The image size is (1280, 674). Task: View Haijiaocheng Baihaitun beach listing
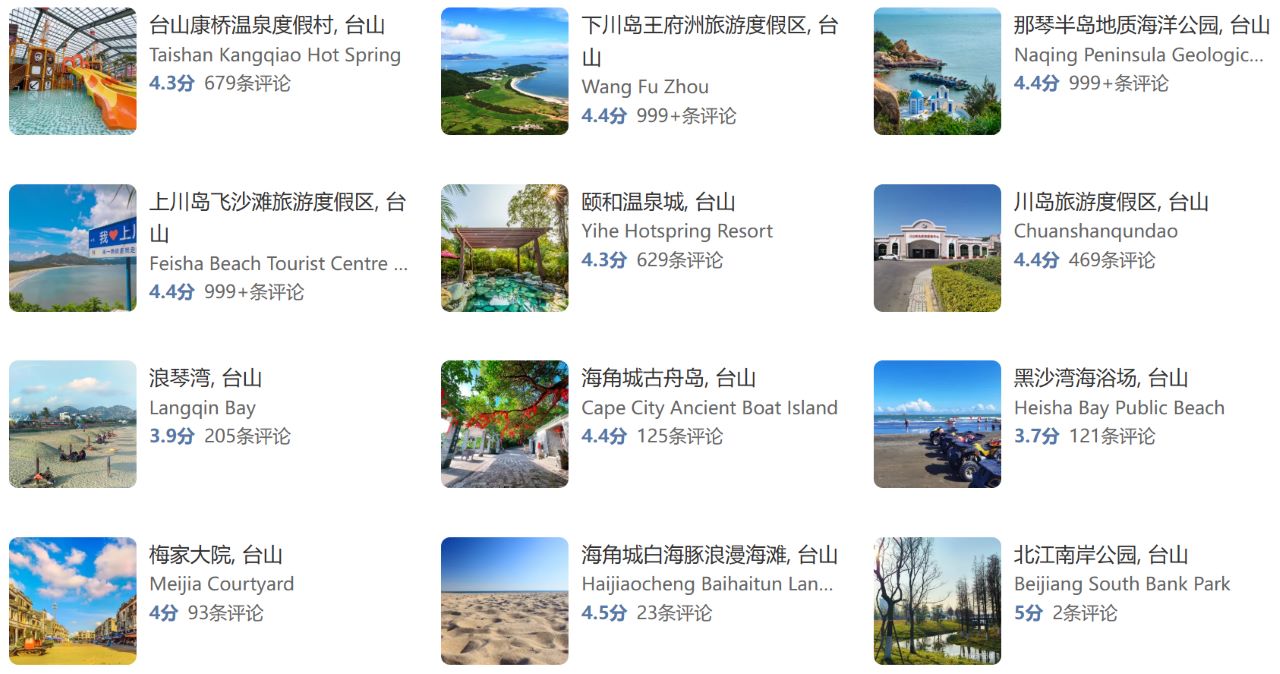(709, 556)
